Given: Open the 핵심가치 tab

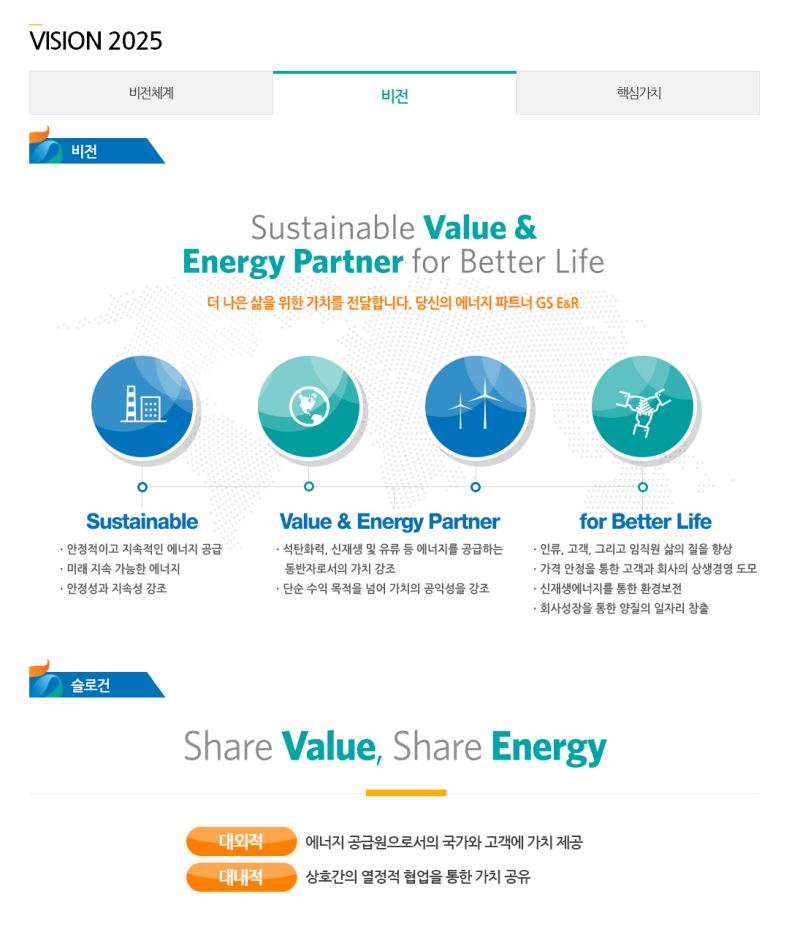Looking at the screenshot, I should (x=638, y=93).
